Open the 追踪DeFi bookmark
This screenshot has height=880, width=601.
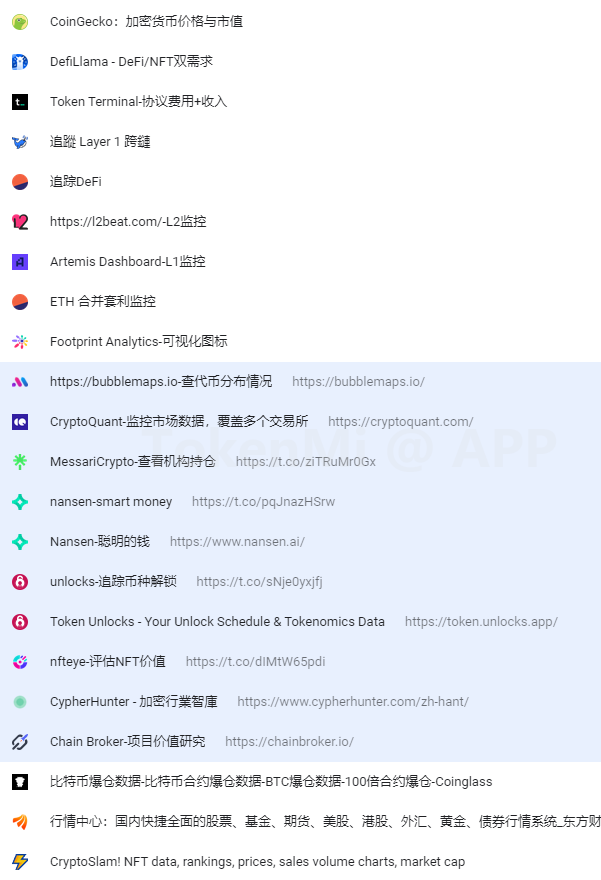coord(76,181)
